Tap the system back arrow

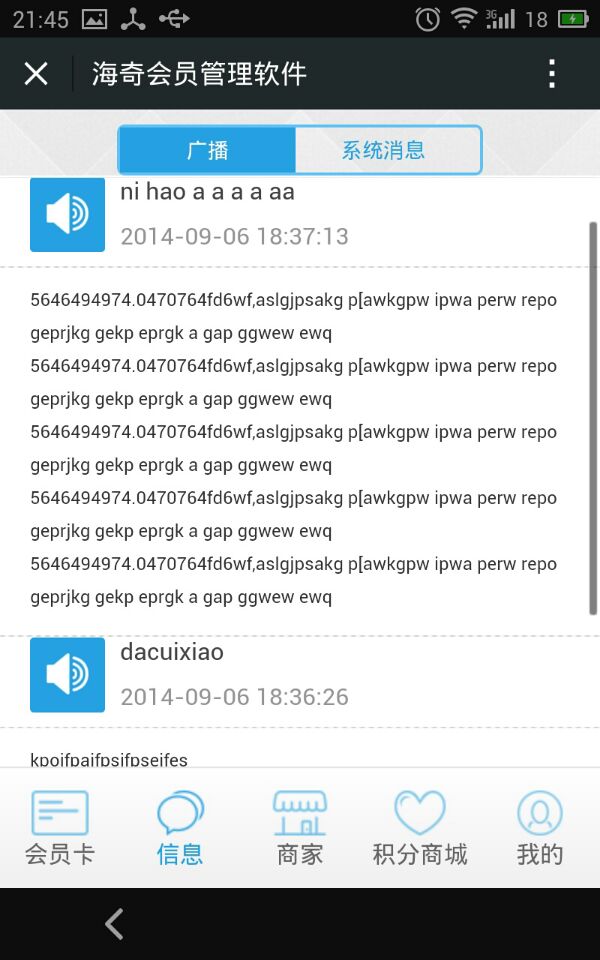(x=115, y=924)
